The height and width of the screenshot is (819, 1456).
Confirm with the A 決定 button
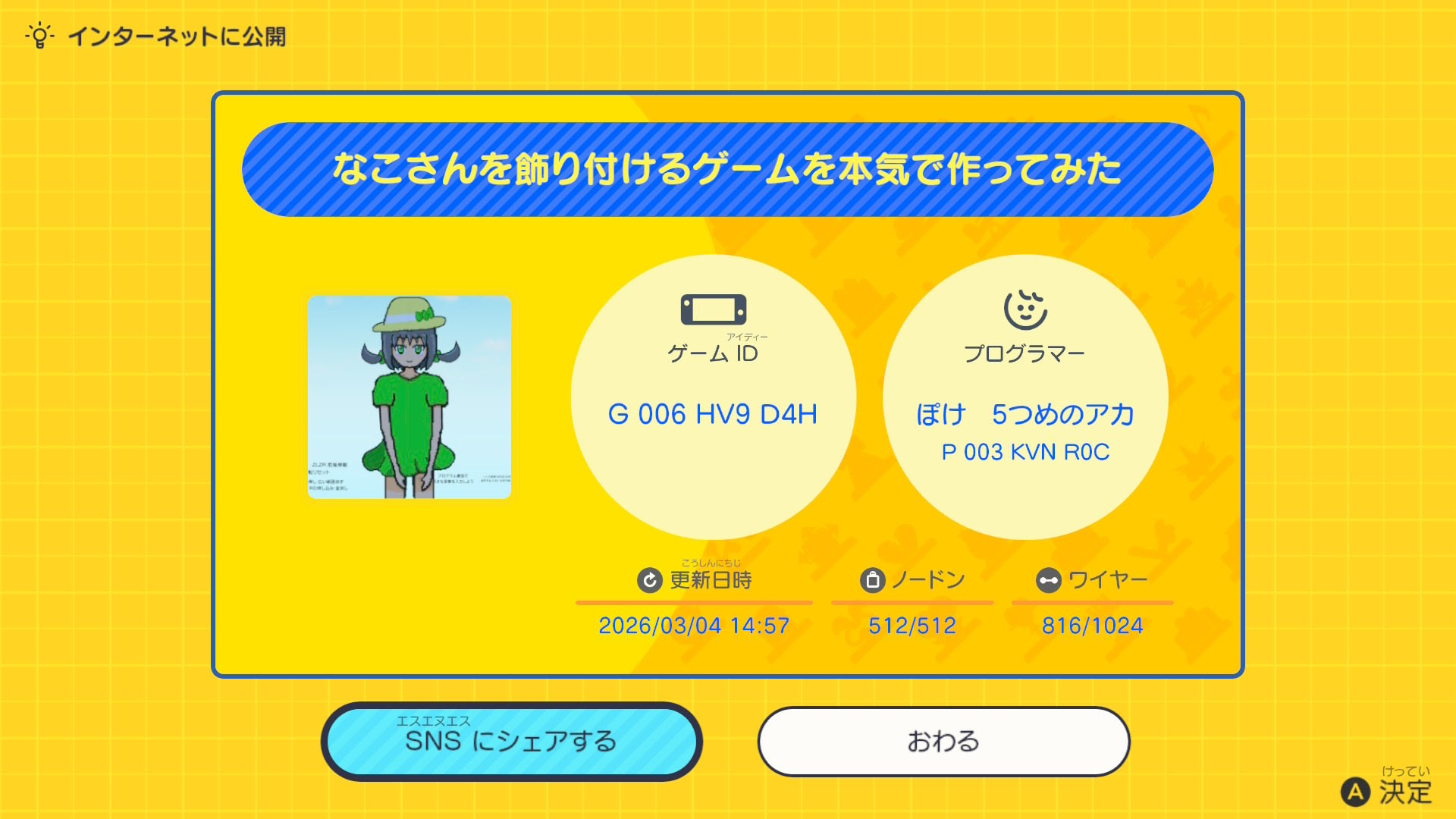(1386, 791)
